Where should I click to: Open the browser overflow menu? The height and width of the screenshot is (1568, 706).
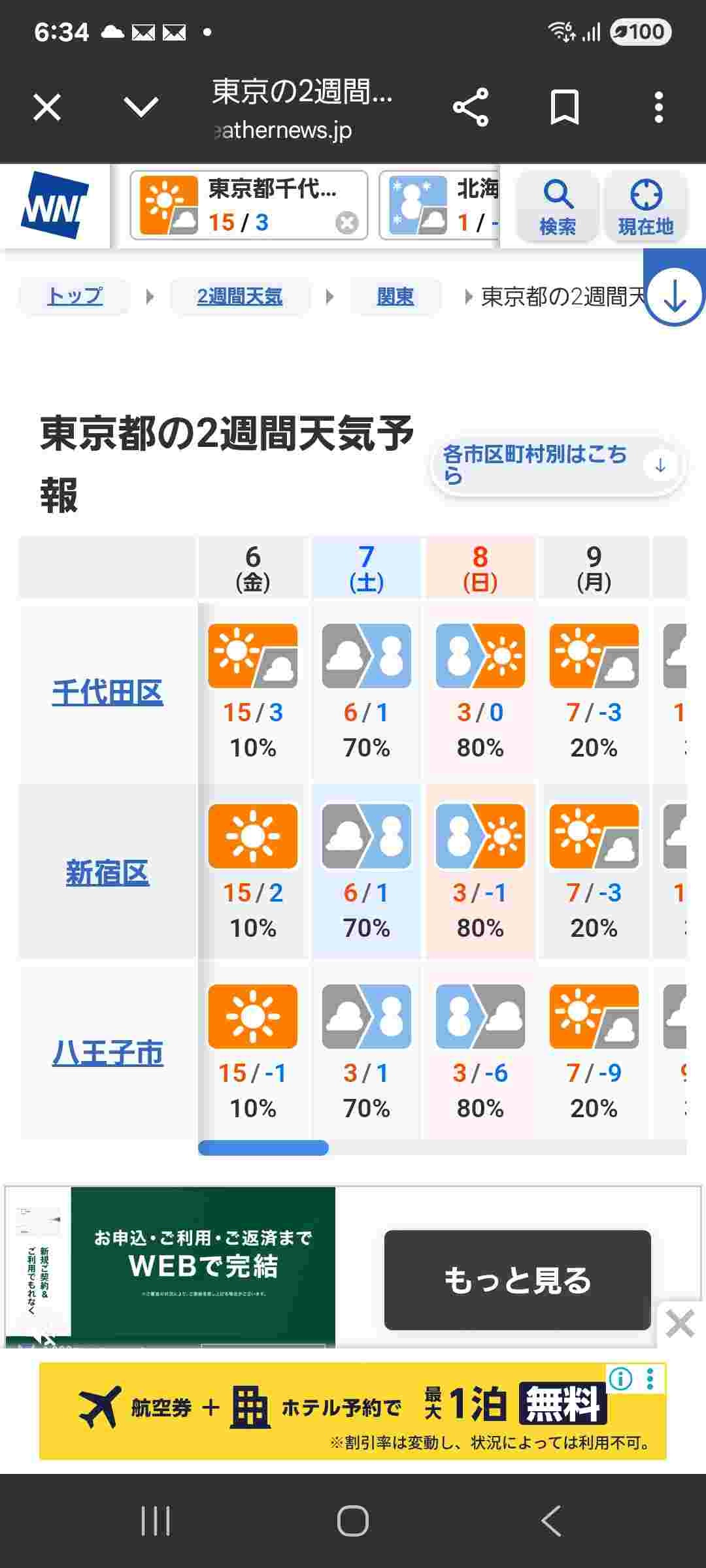pos(658,107)
